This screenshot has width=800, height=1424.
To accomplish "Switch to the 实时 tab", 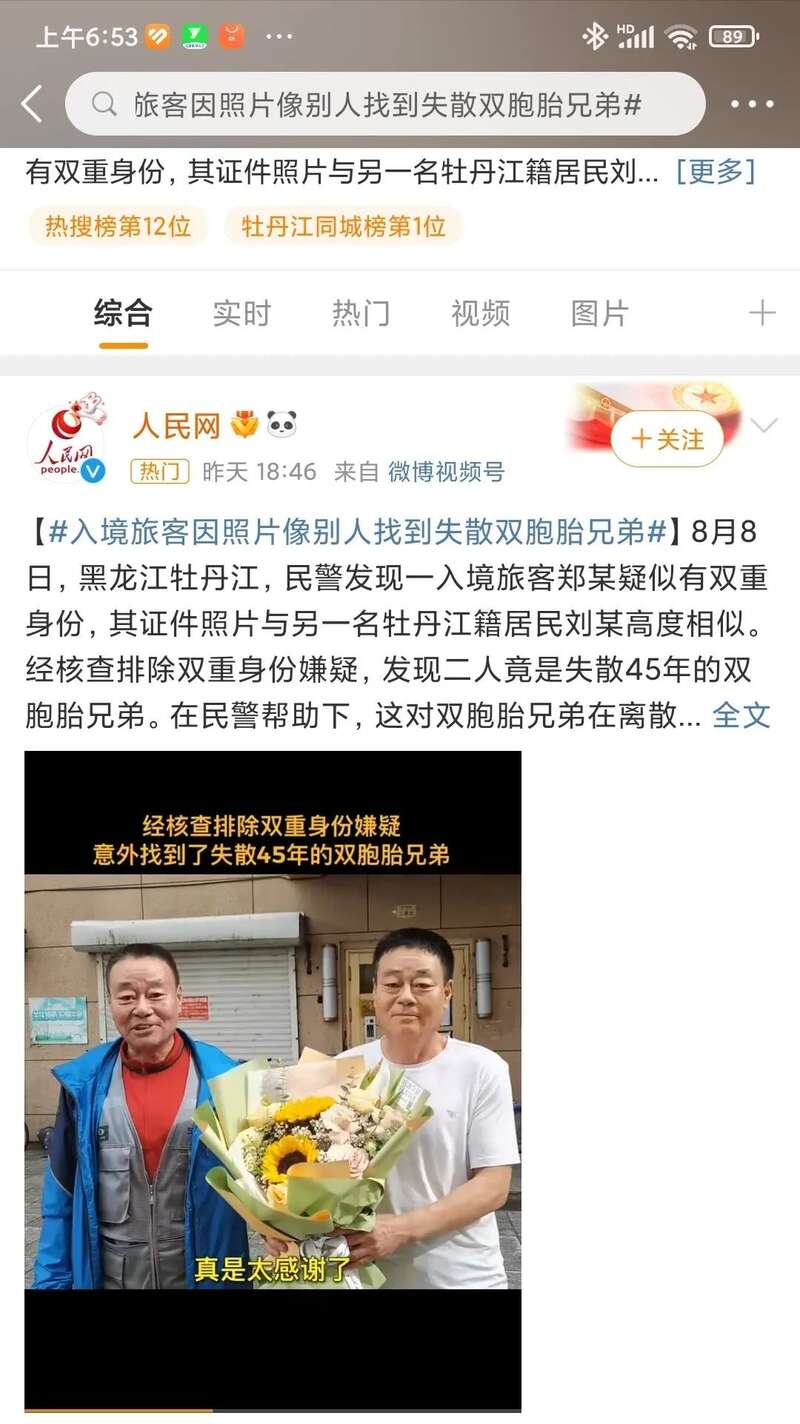I will point(241,314).
